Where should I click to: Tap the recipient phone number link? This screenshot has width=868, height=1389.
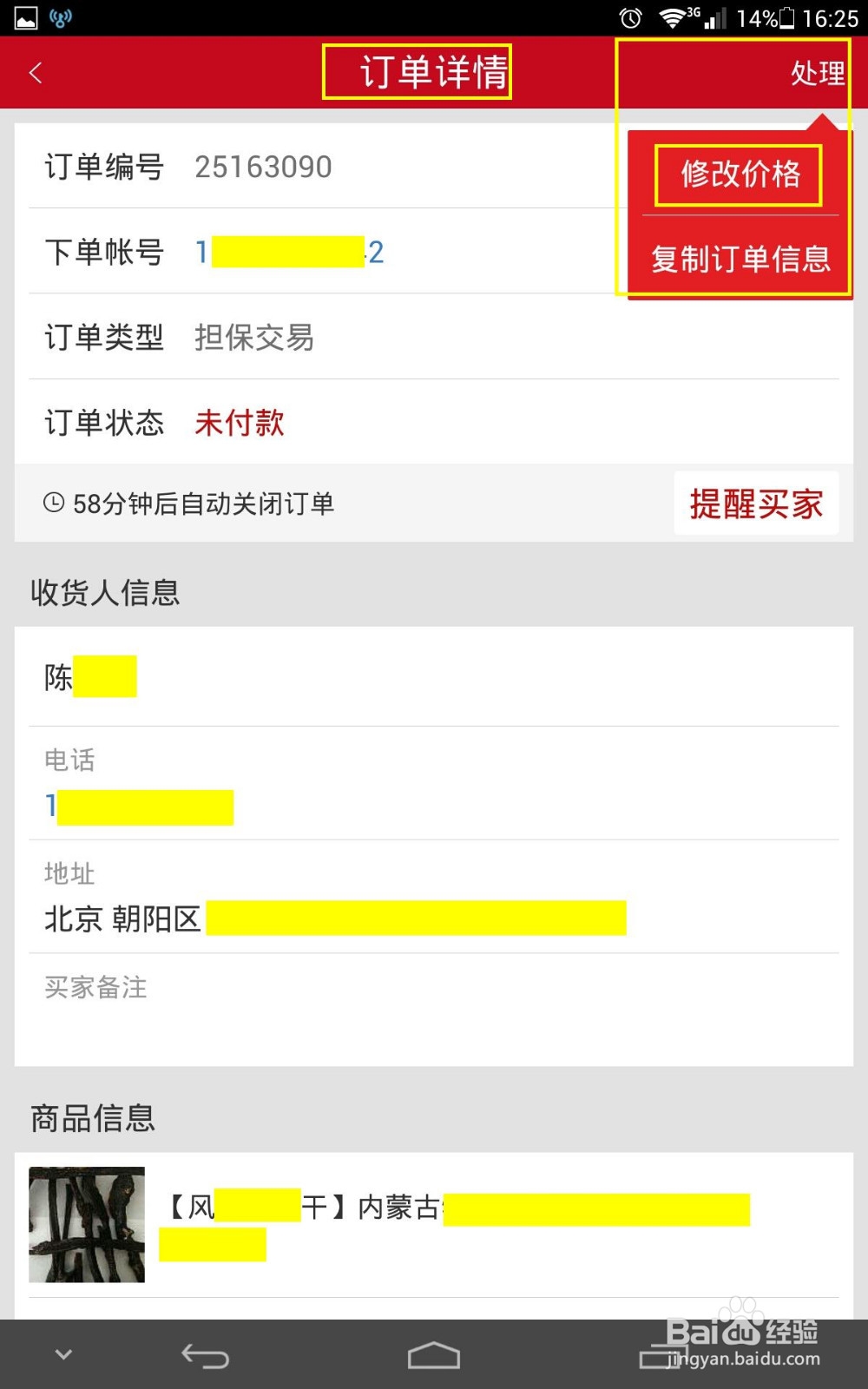pos(143,806)
